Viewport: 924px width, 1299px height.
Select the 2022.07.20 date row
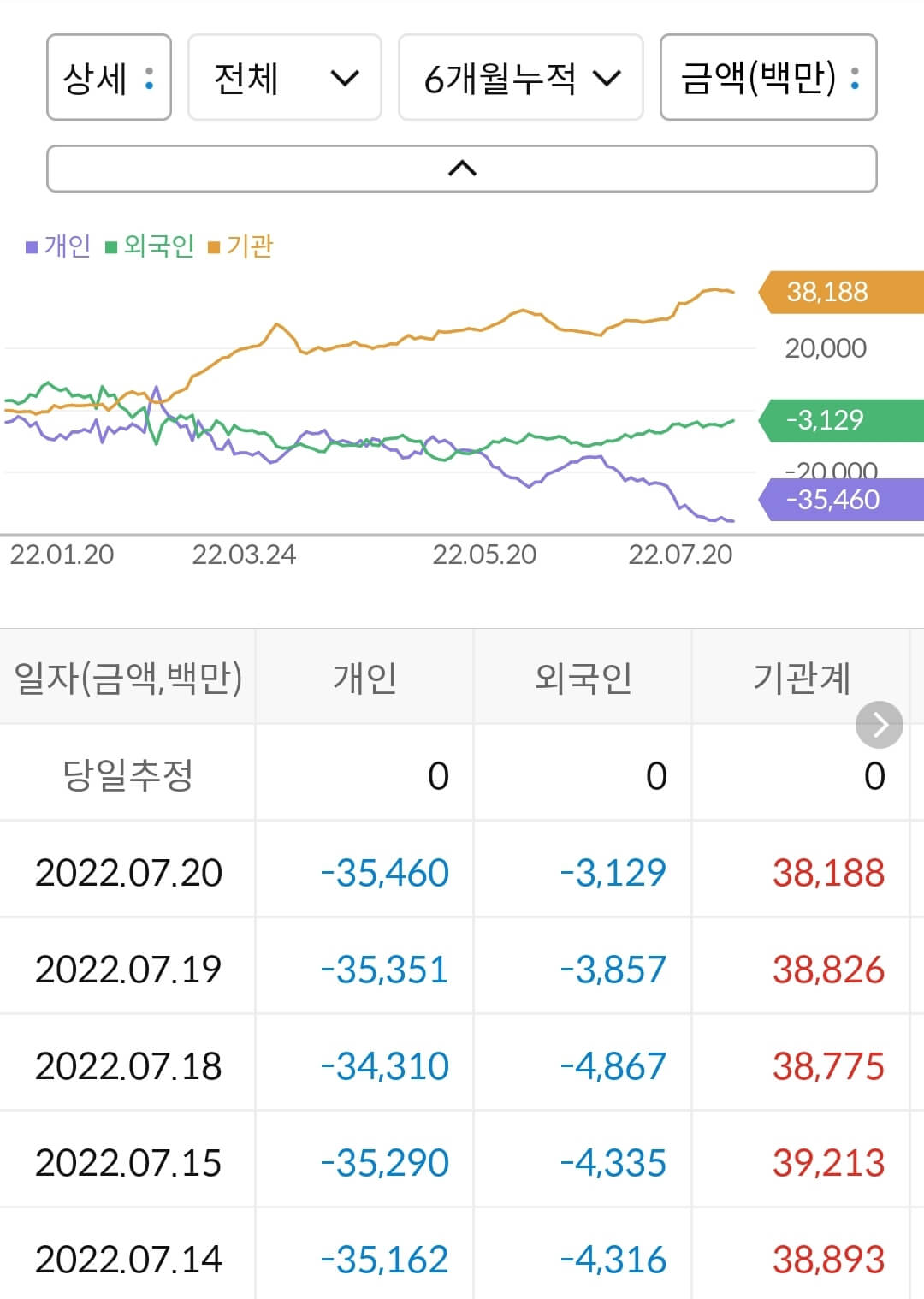pyautogui.click(x=128, y=873)
